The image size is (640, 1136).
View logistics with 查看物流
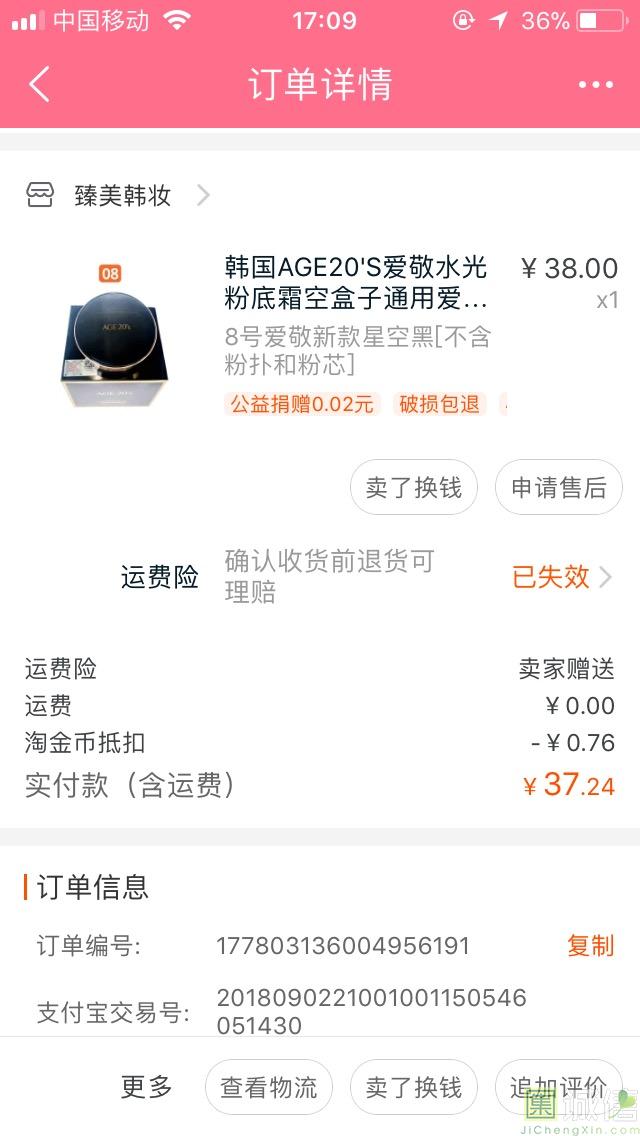pos(268,1087)
